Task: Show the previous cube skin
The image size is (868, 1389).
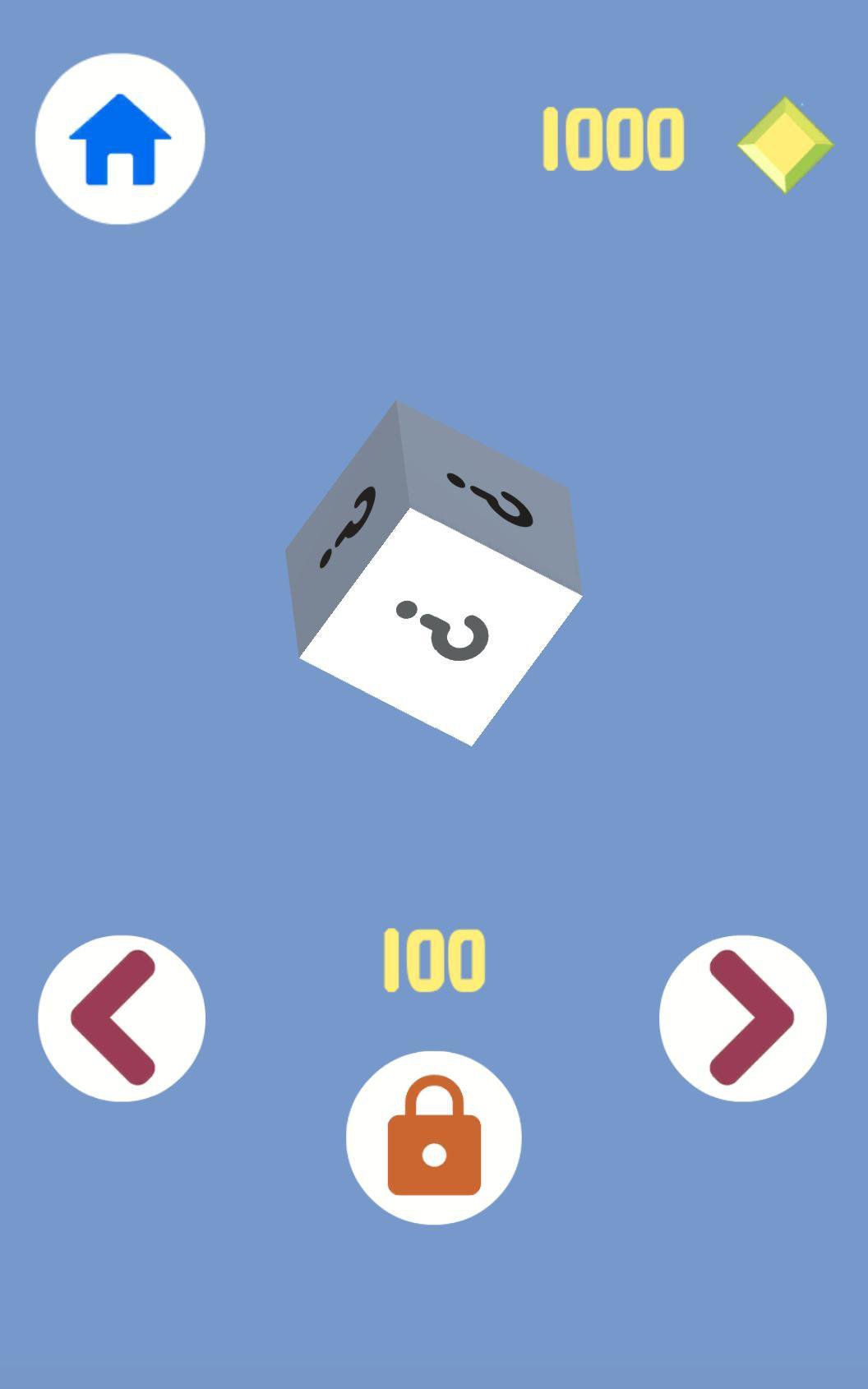Action: pyautogui.click(x=122, y=1018)
